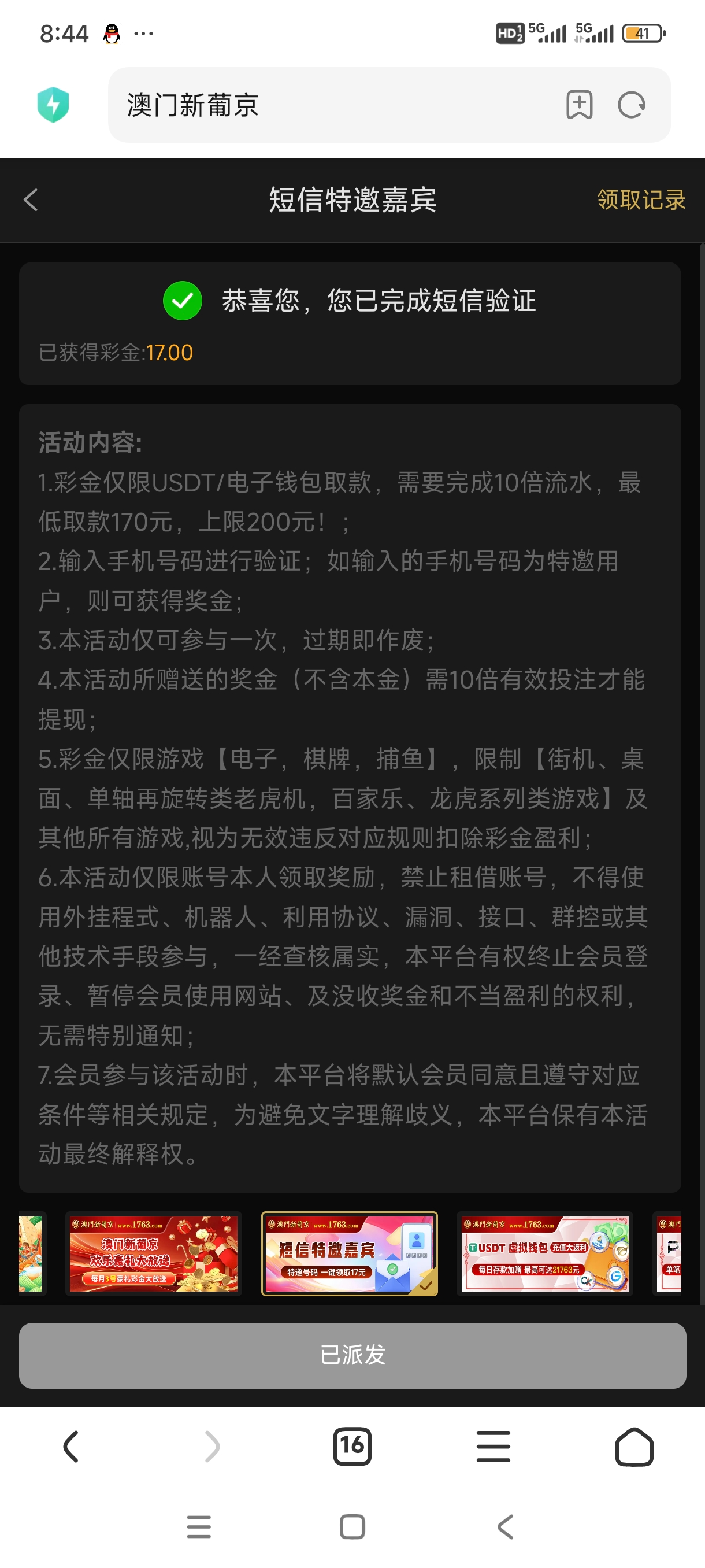Open the USDT 虚拟钱包 promotion banner
705x1568 pixels.
pyautogui.click(x=544, y=1254)
